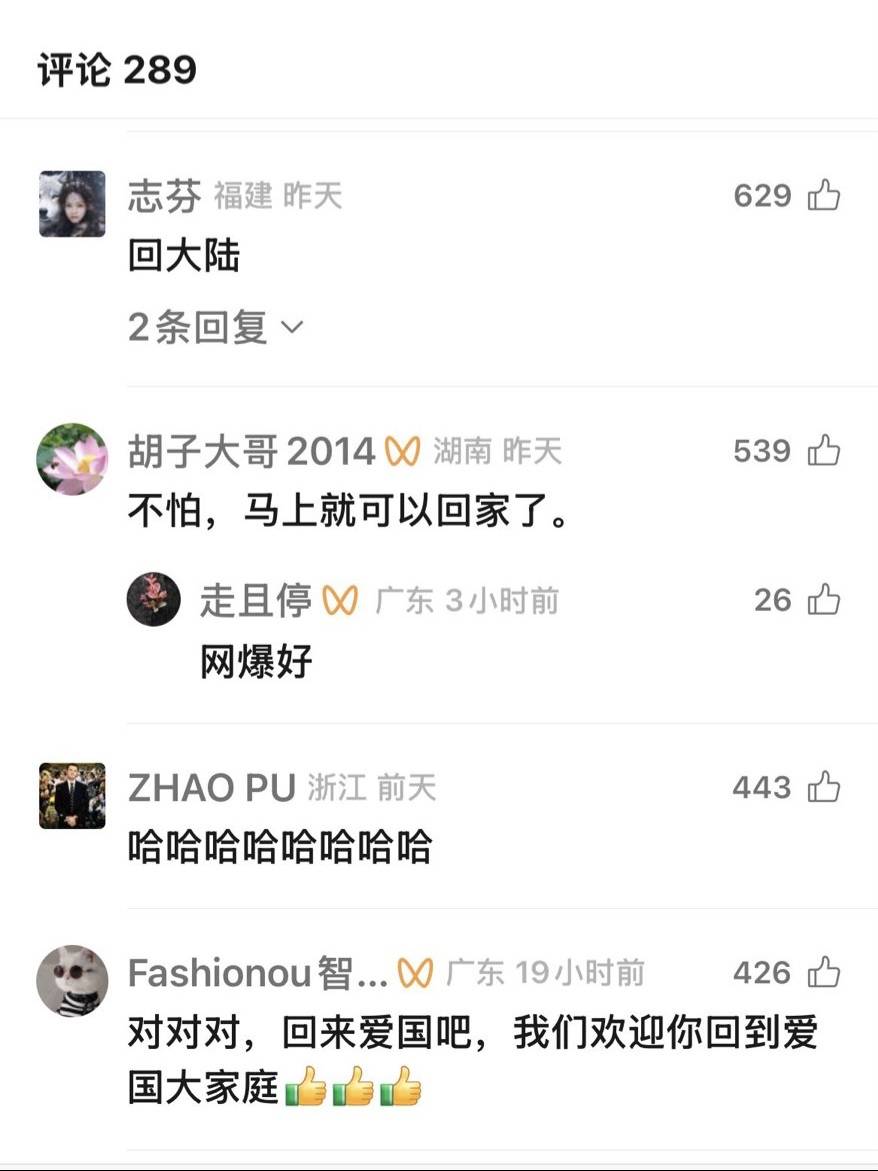Open Fashionou智's cat avatar
This screenshot has height=1171, width=878.
(x=72, y=980)
